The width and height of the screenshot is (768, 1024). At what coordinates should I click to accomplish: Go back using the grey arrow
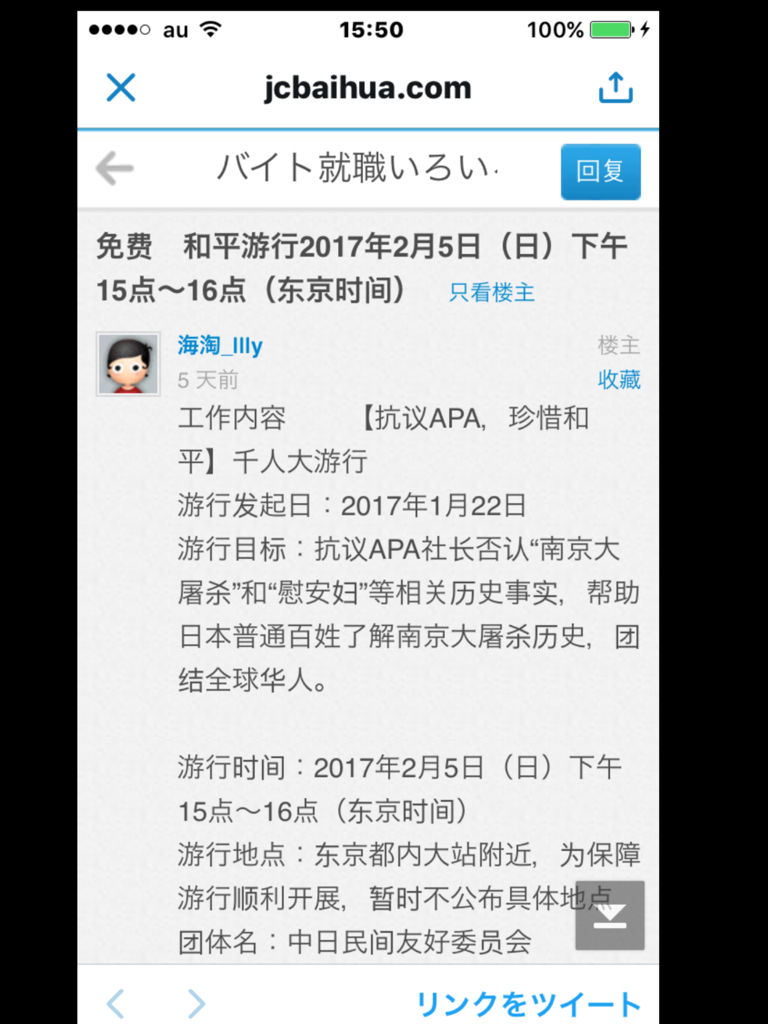115,169
